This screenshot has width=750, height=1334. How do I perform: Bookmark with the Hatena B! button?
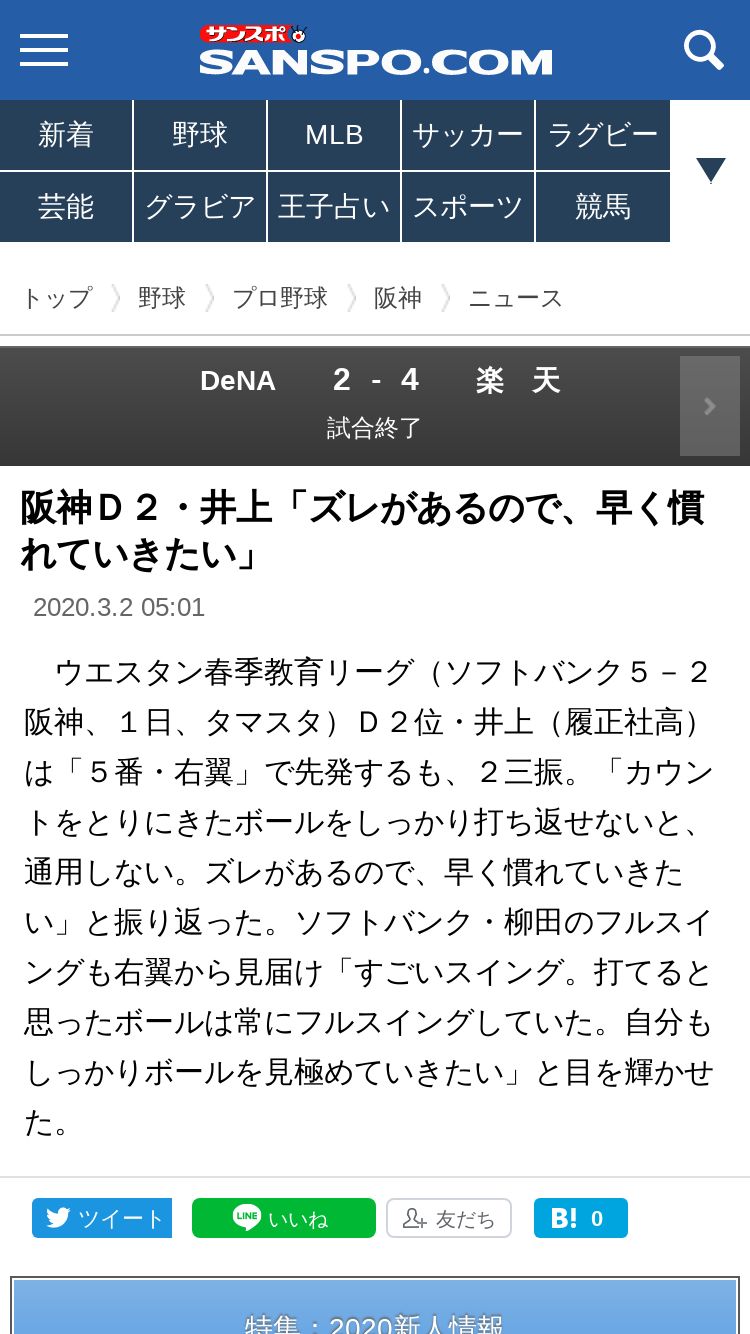tap(581, 1218)
